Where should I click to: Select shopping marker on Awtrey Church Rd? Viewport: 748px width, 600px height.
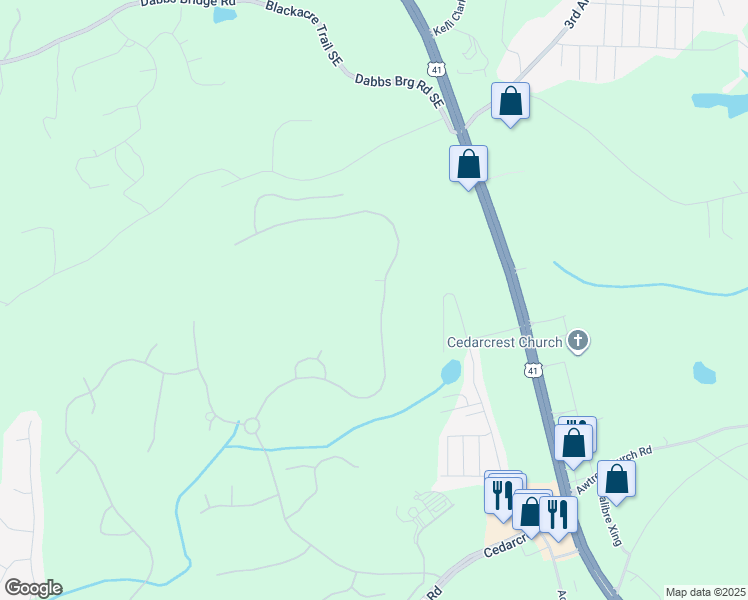(616, 479)
